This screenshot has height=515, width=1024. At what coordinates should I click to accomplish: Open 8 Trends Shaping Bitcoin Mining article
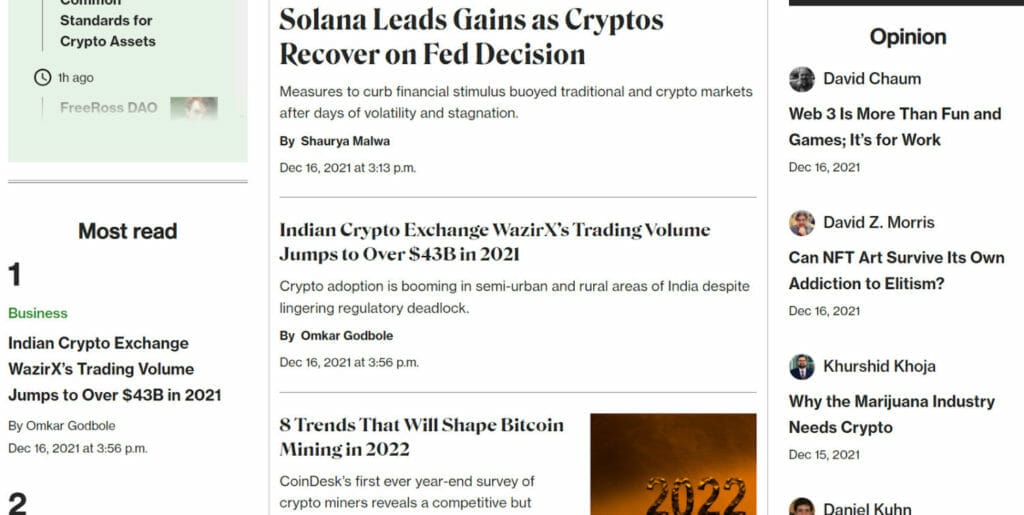421,437
